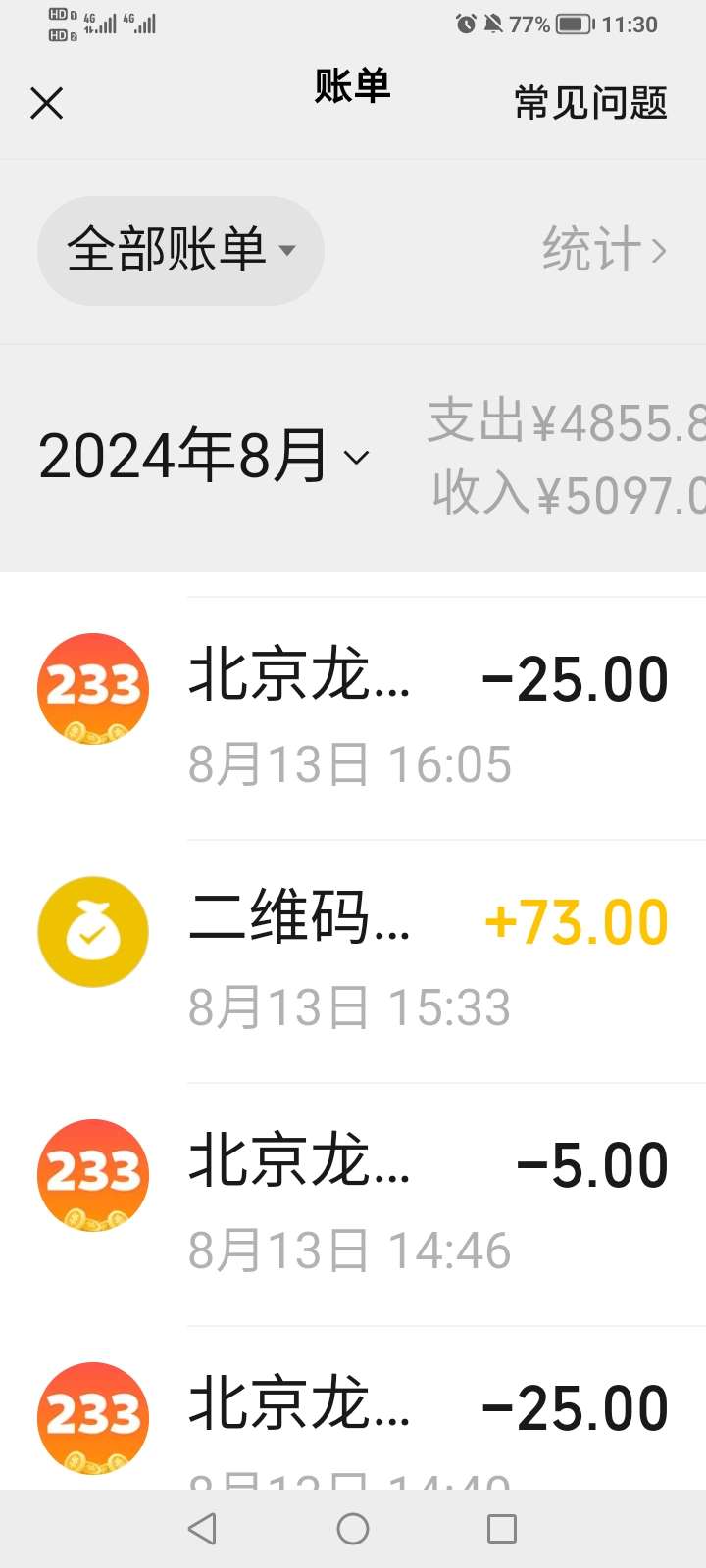
Task: Close the 账单 bill page
Action: 46,103
